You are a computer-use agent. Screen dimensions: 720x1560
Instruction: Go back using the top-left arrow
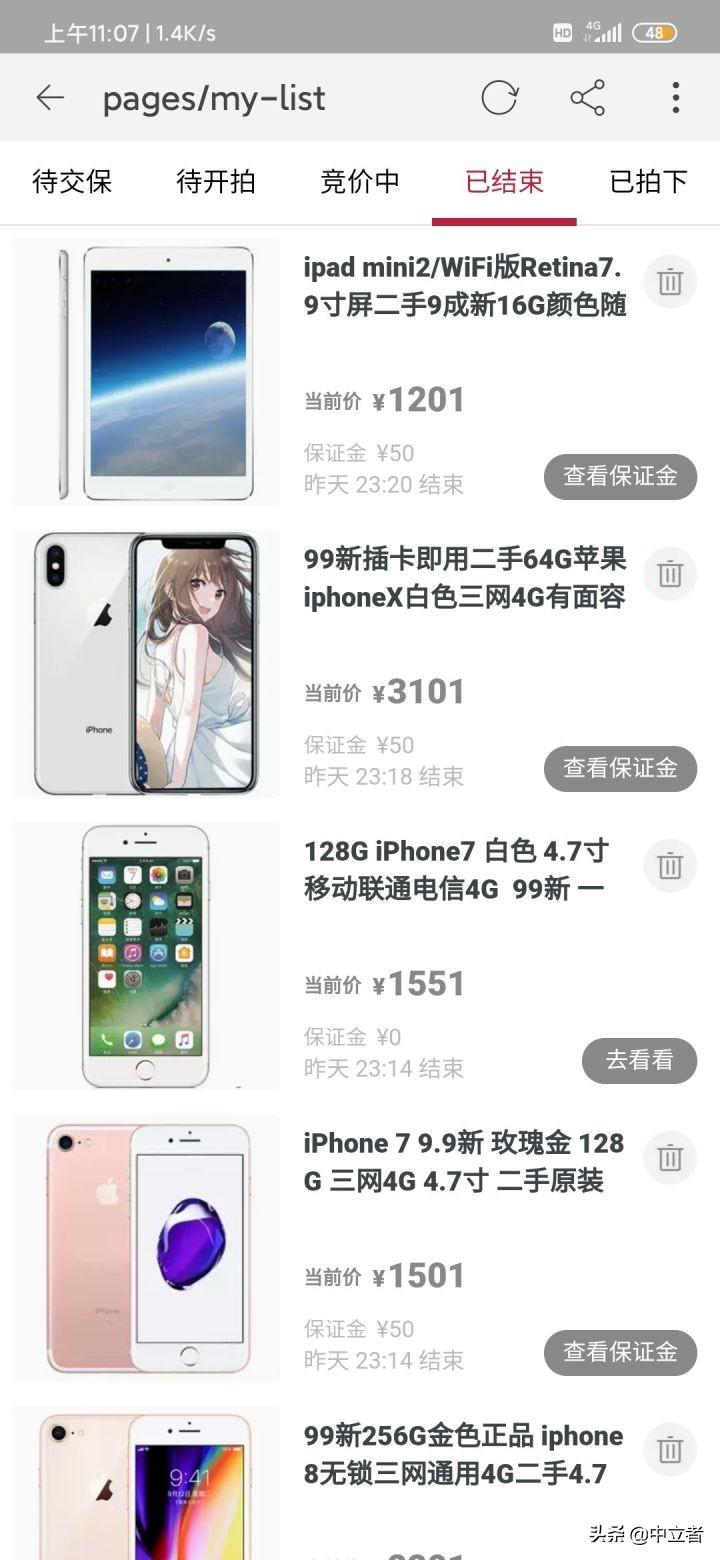tap(49, 97)
